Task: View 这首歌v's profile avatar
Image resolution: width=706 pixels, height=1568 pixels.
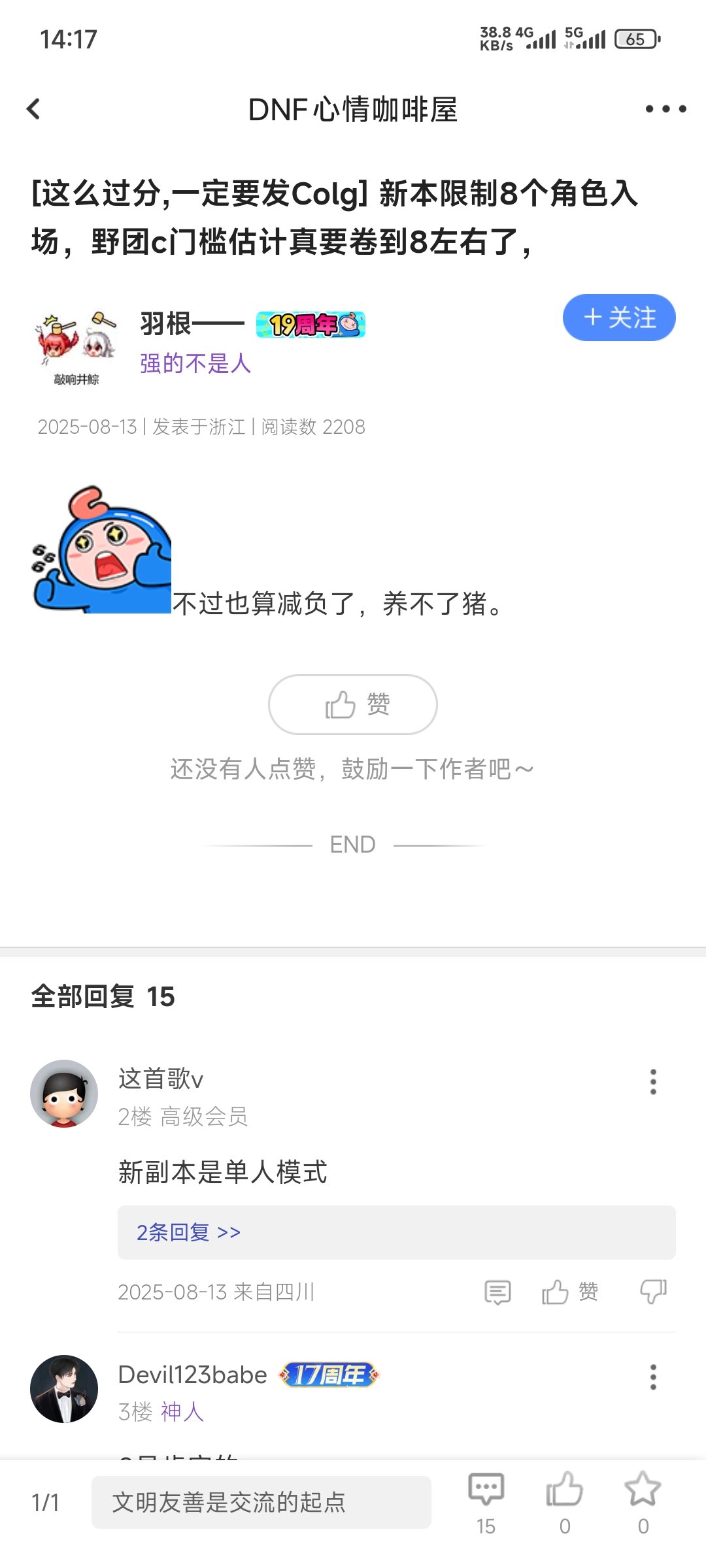Action: pos(64,1094)
